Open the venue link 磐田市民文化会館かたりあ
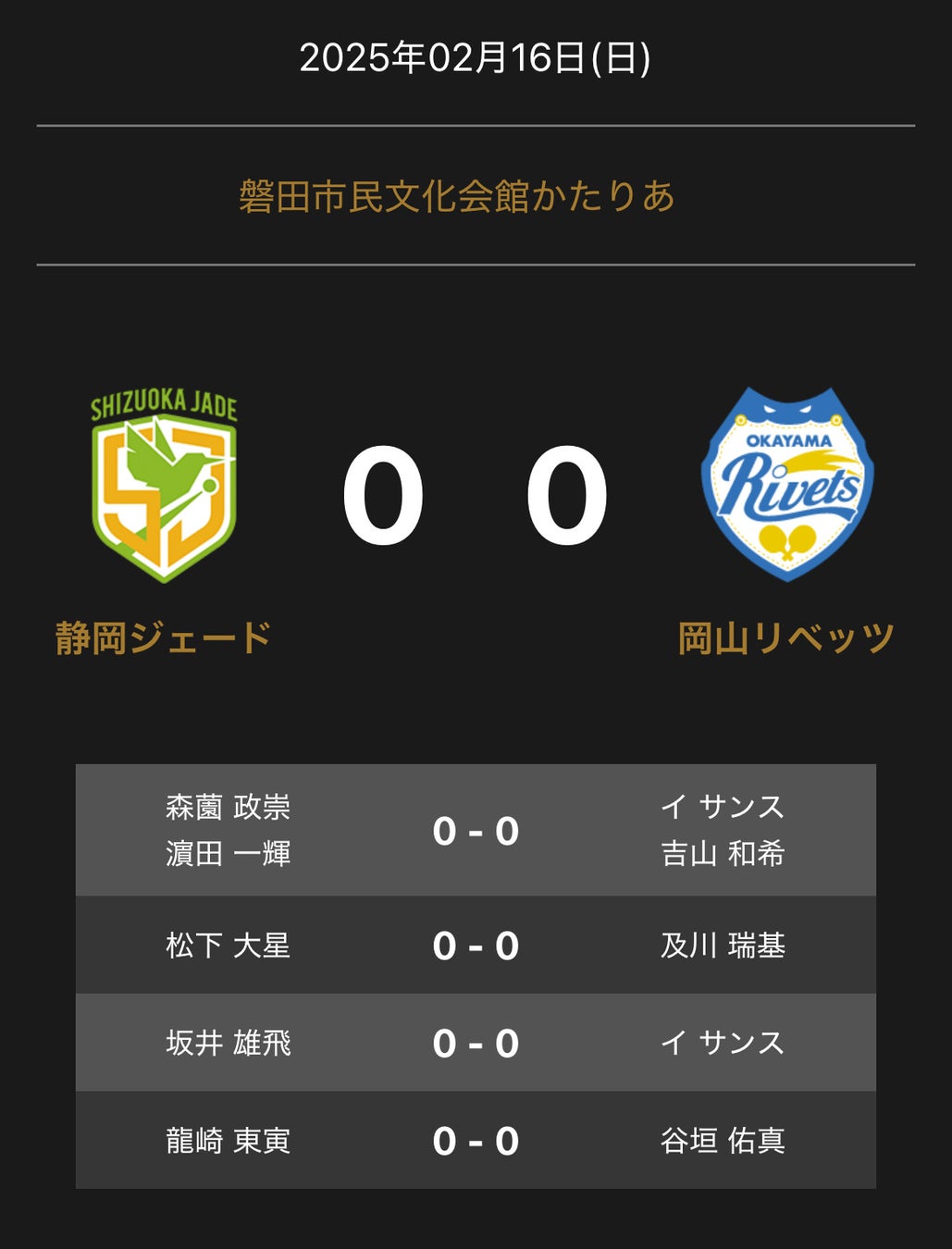This screenshot has height=1249, width=952. pos(457,196)
